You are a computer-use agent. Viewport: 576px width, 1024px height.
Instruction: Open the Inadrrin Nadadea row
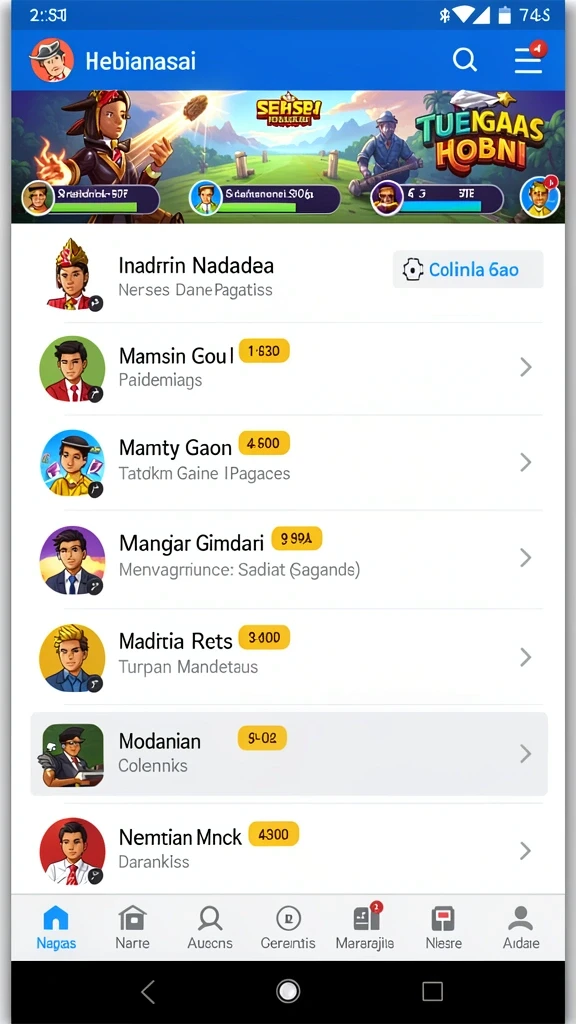click(287, 274)
